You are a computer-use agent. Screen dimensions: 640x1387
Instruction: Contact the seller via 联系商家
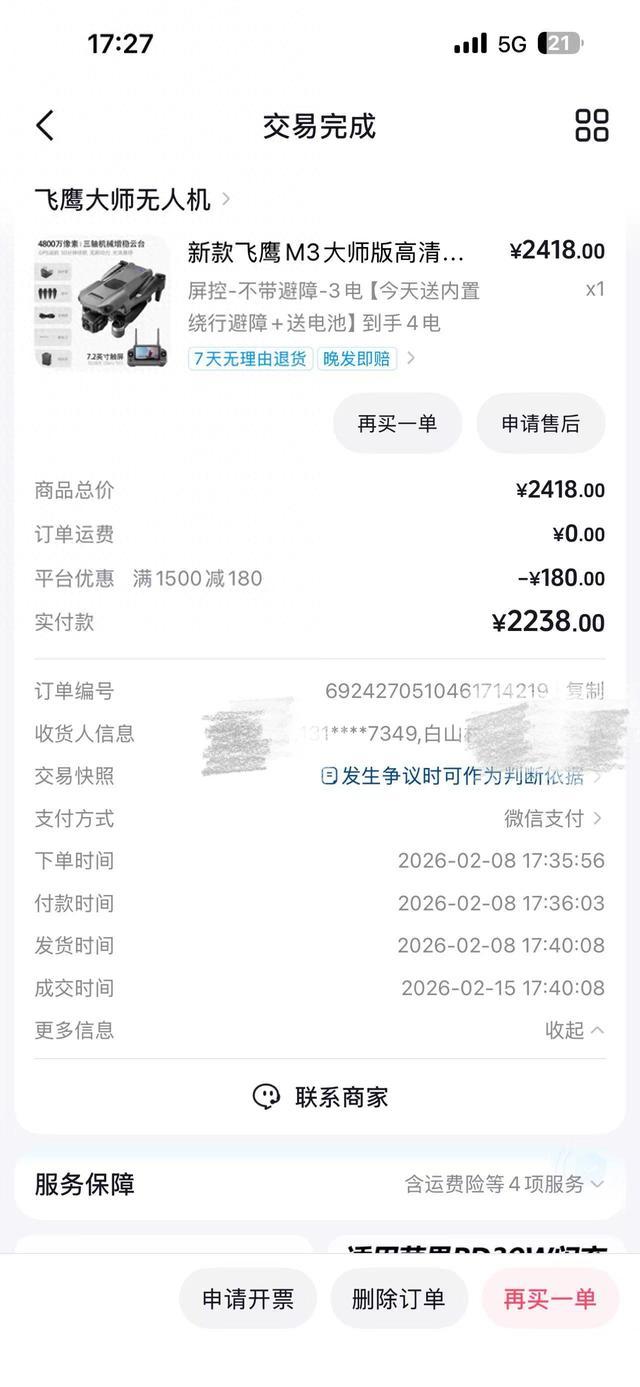320,1097
